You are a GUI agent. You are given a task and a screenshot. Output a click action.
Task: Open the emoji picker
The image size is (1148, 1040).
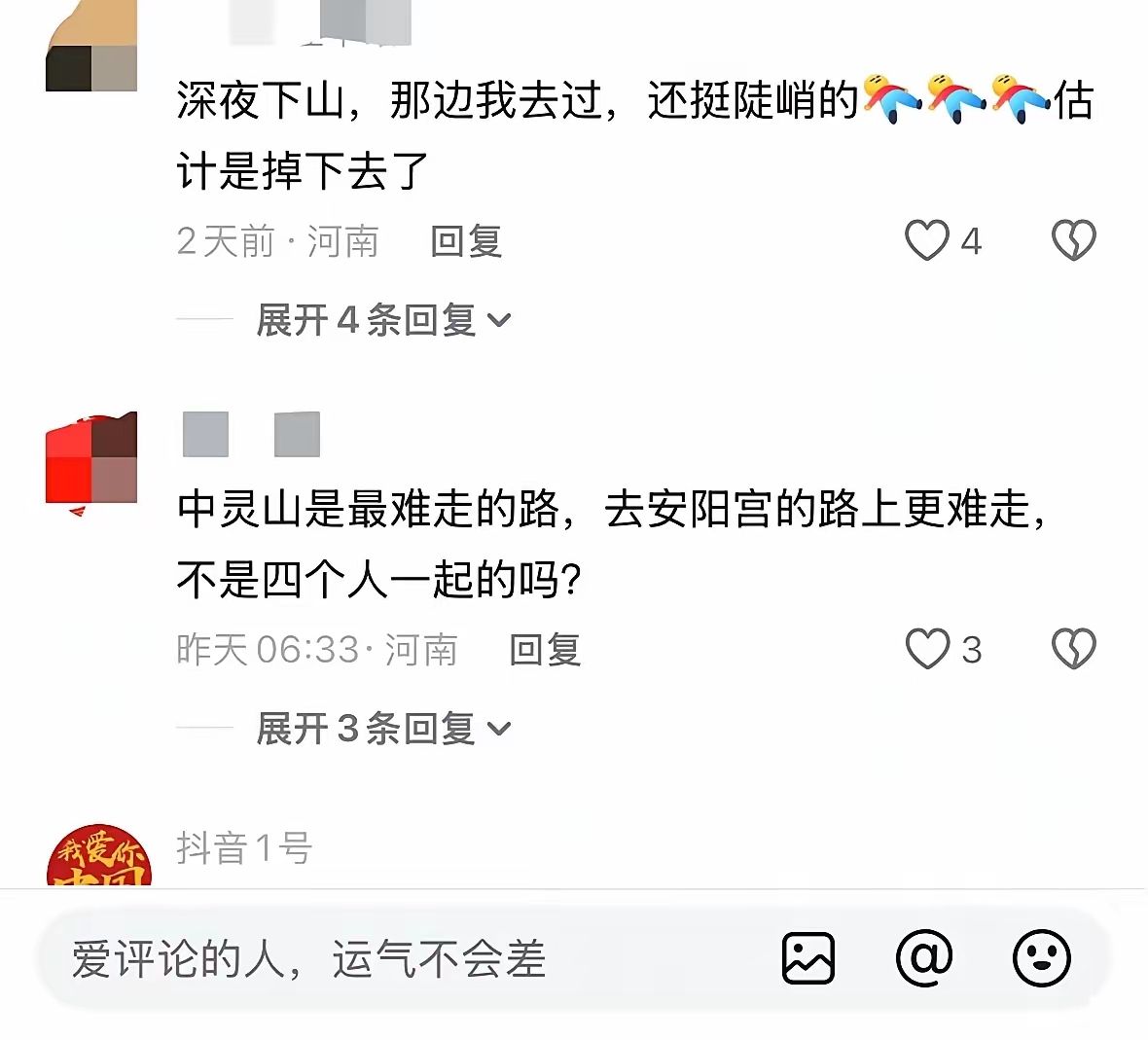1041,958
